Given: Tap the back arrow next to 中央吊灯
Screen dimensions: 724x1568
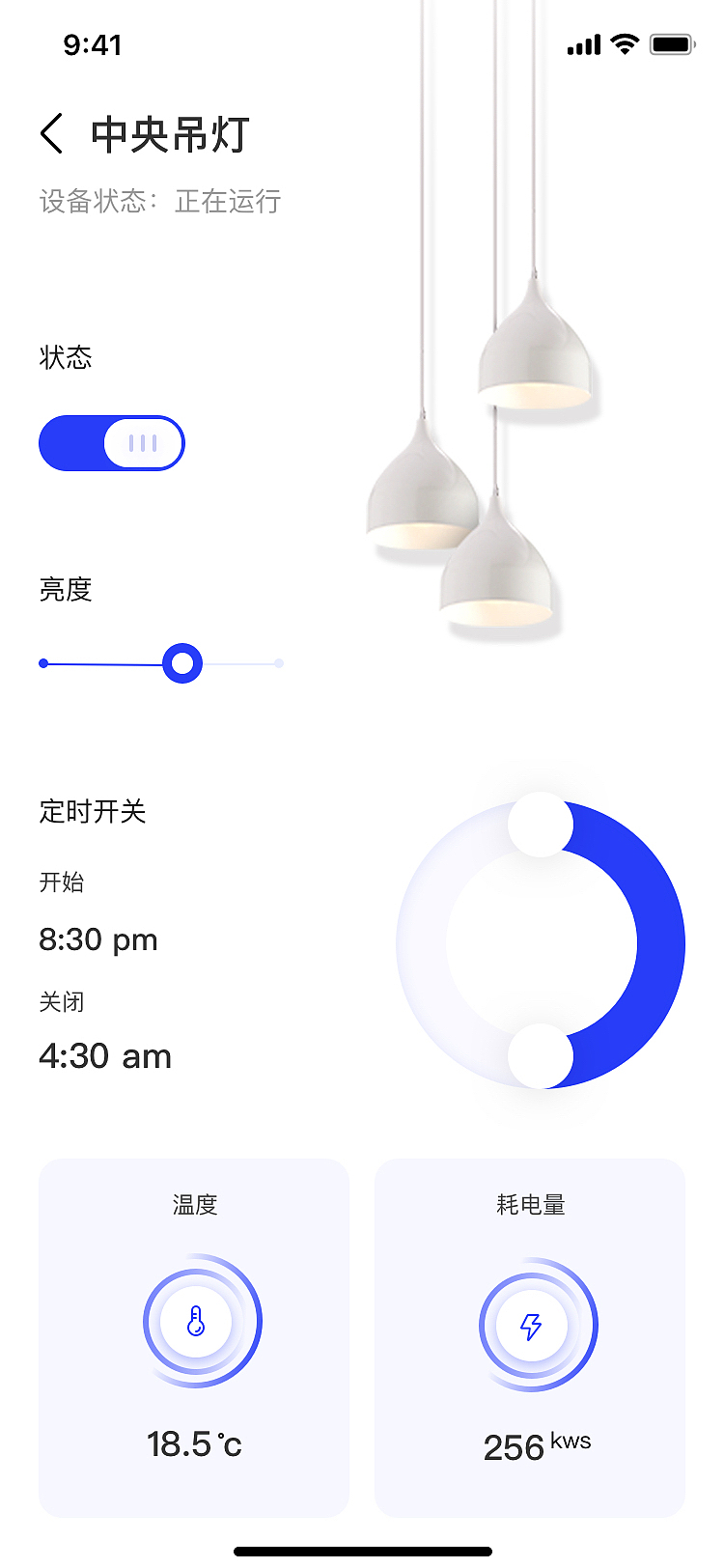Looking at the screenshot, I should [x=52, y=132].
